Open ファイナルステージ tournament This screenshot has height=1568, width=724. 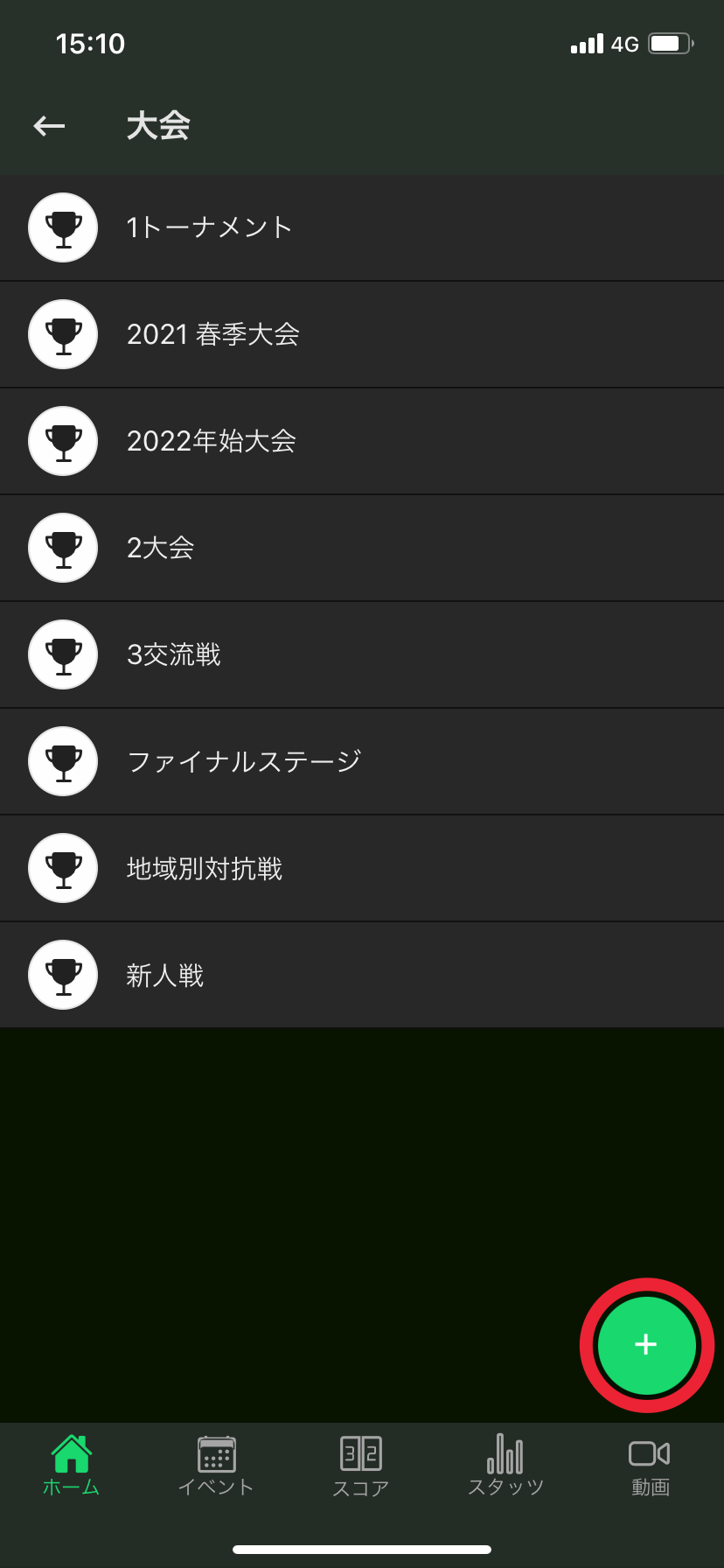pyautogui.click(x=362, y=761)
